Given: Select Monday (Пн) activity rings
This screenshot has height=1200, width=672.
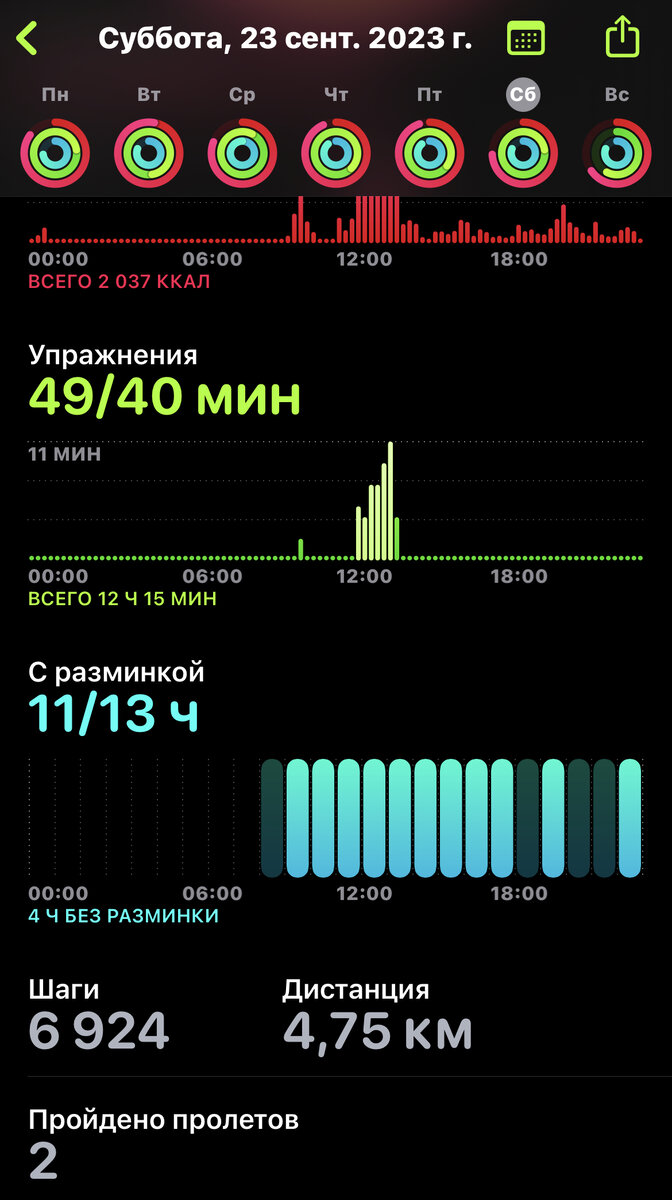Looking at the screenshot, I should pos(55,152).
